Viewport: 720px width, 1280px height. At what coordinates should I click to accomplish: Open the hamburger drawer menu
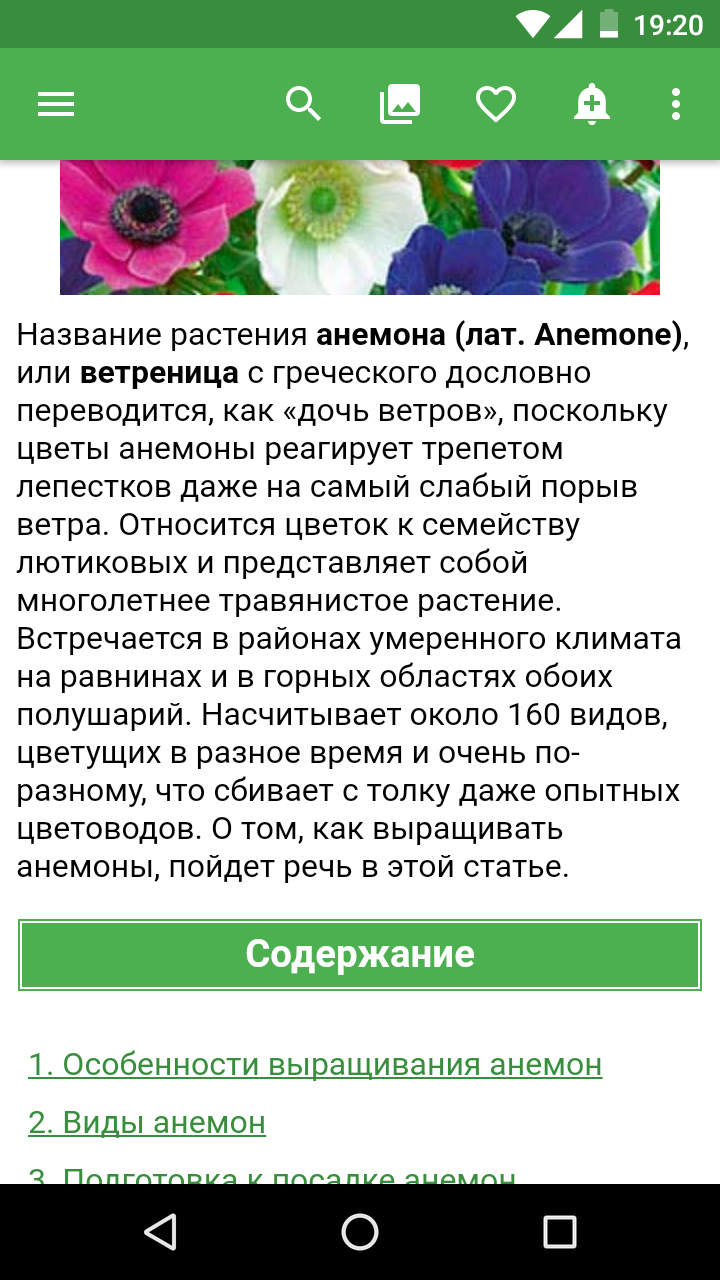[56, 104]
